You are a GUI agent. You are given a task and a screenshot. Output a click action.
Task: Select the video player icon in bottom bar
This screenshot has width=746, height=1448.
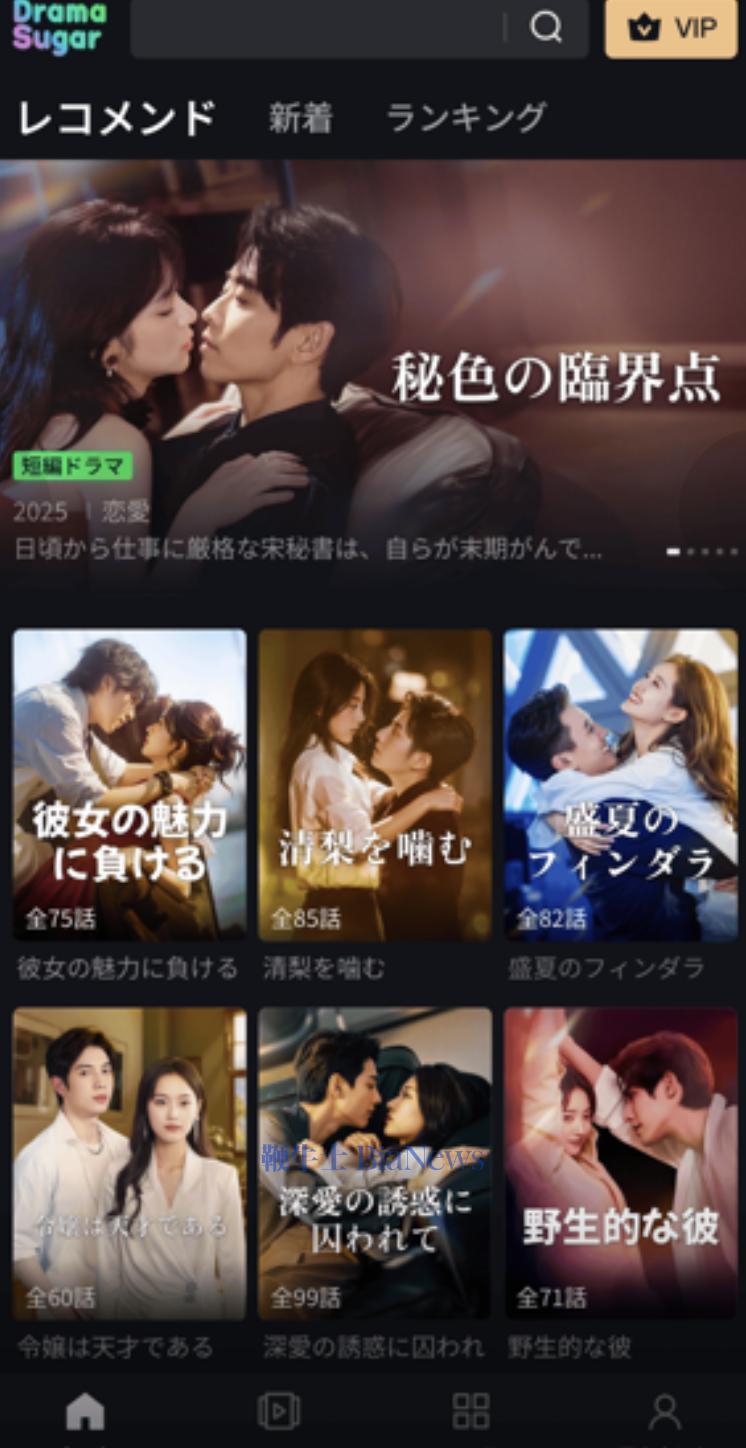pos(278,1410)
